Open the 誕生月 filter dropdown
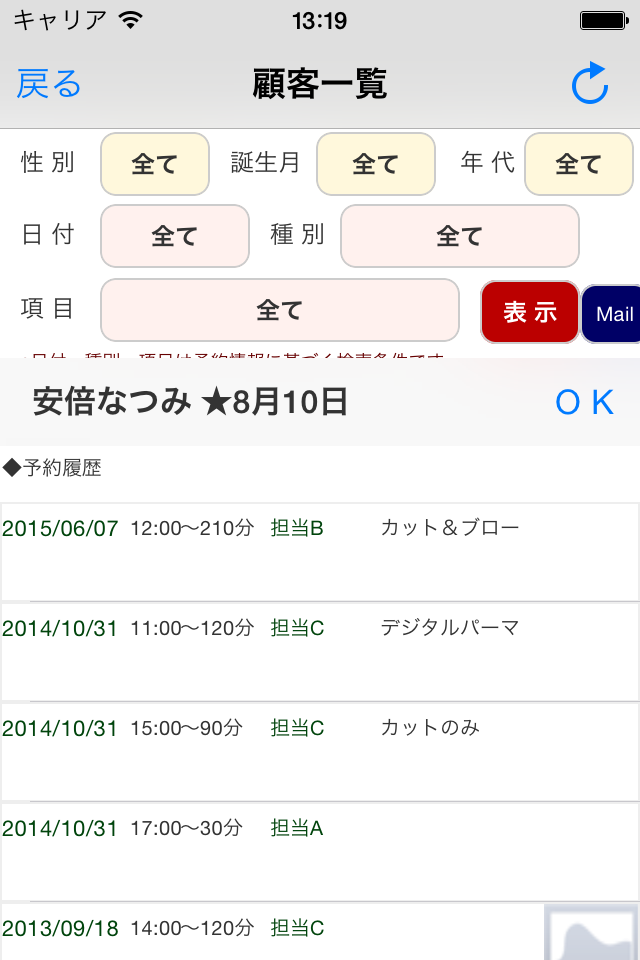 [x=375, y=164]
